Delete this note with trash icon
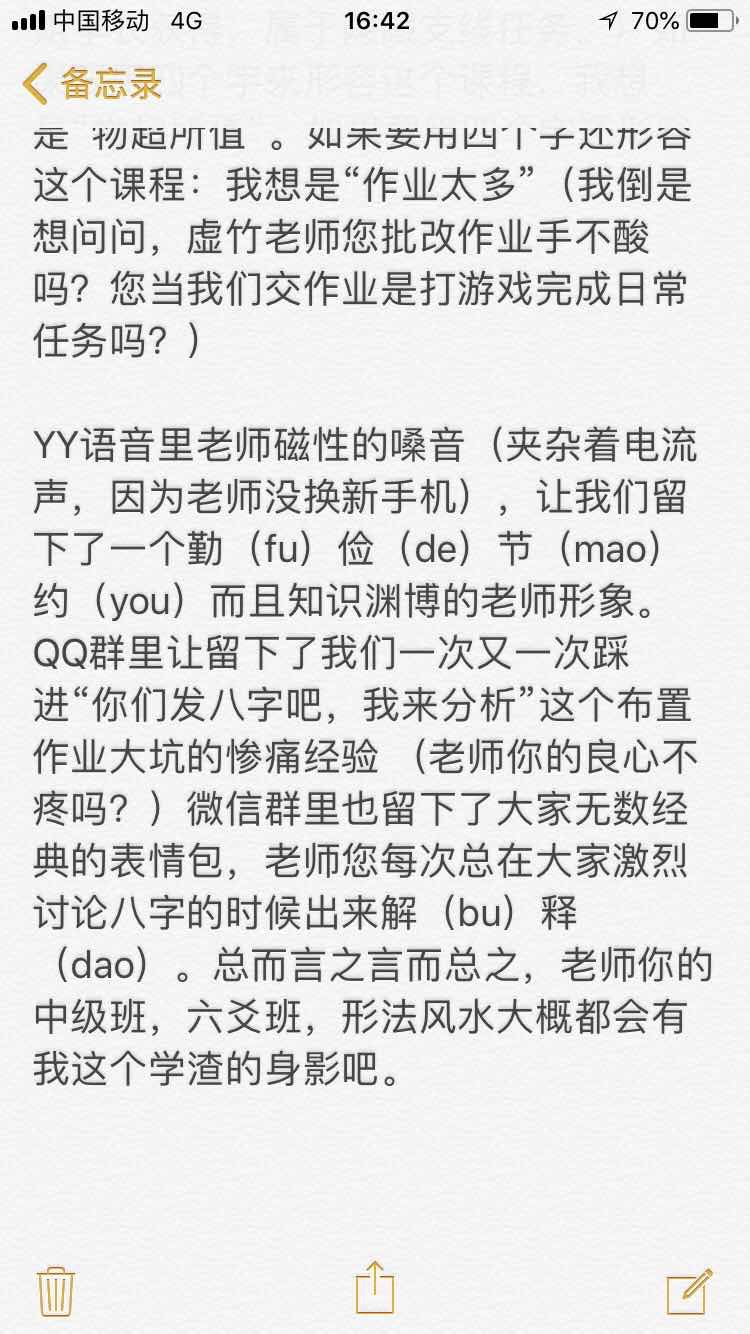This screenshot has width=750, height=1334. [x=55, y=1290]
